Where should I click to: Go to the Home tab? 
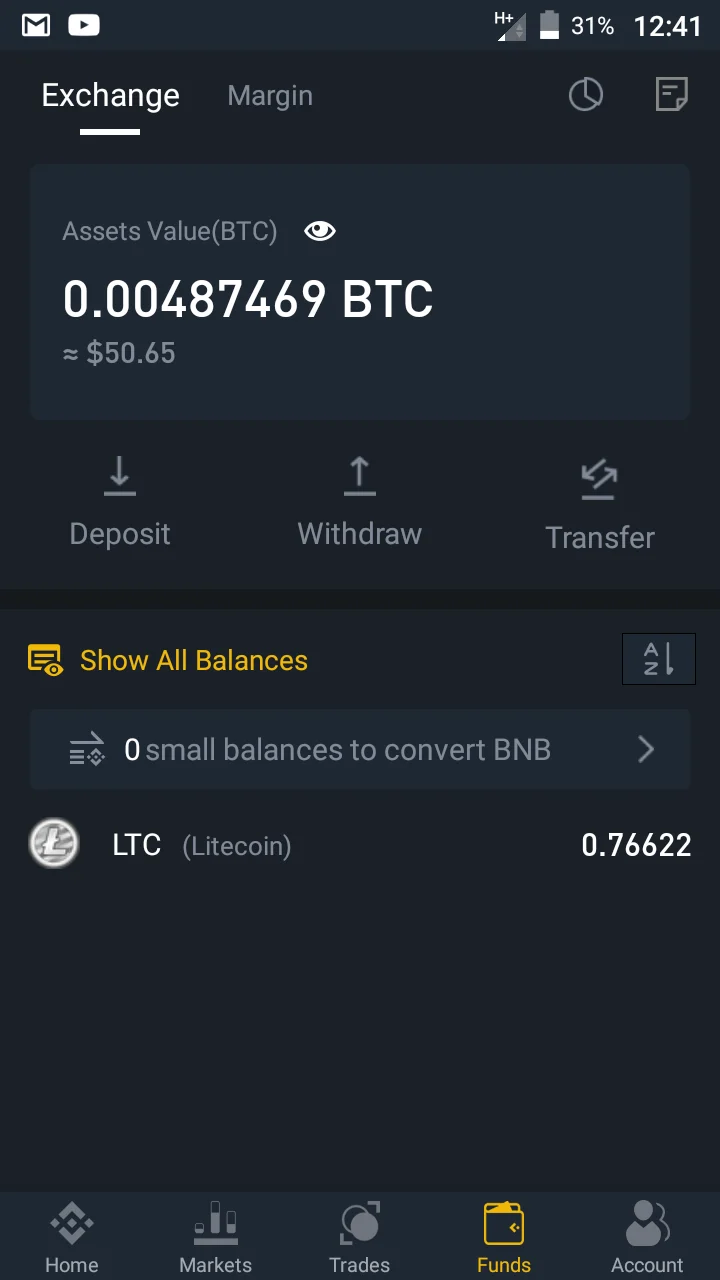tap(72, 1237)
